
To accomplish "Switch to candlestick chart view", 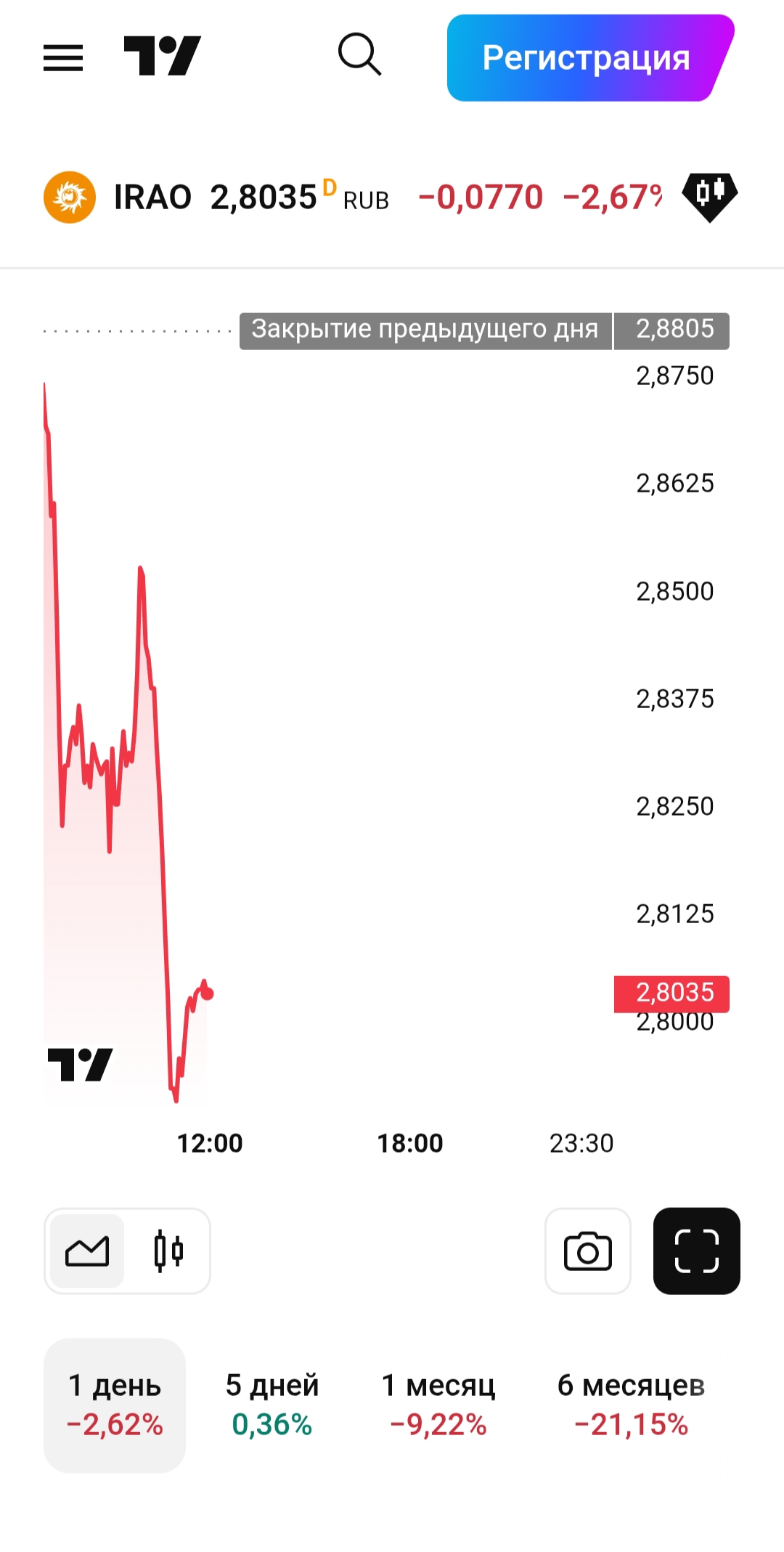I will tap(168, 1251).
